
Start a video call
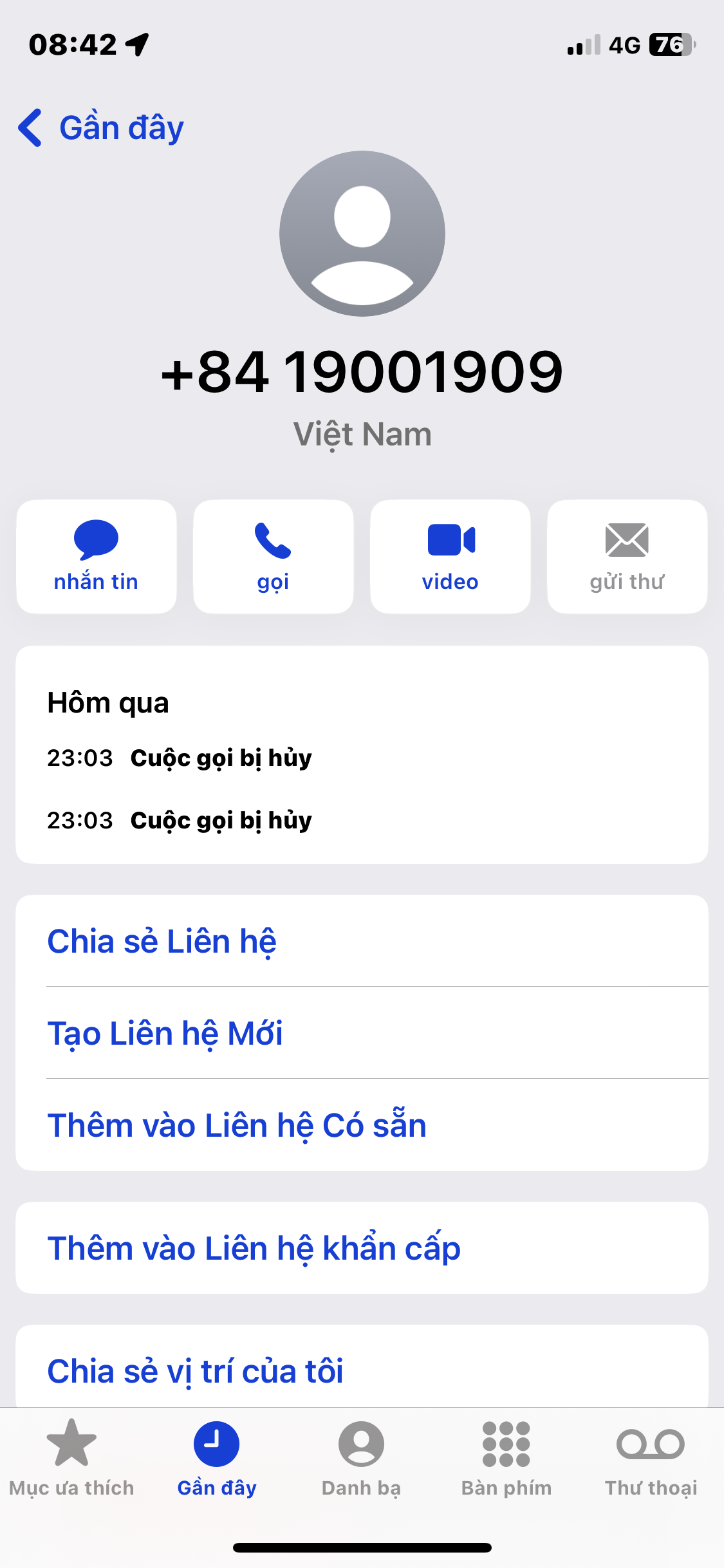click(x=450, y=557)
